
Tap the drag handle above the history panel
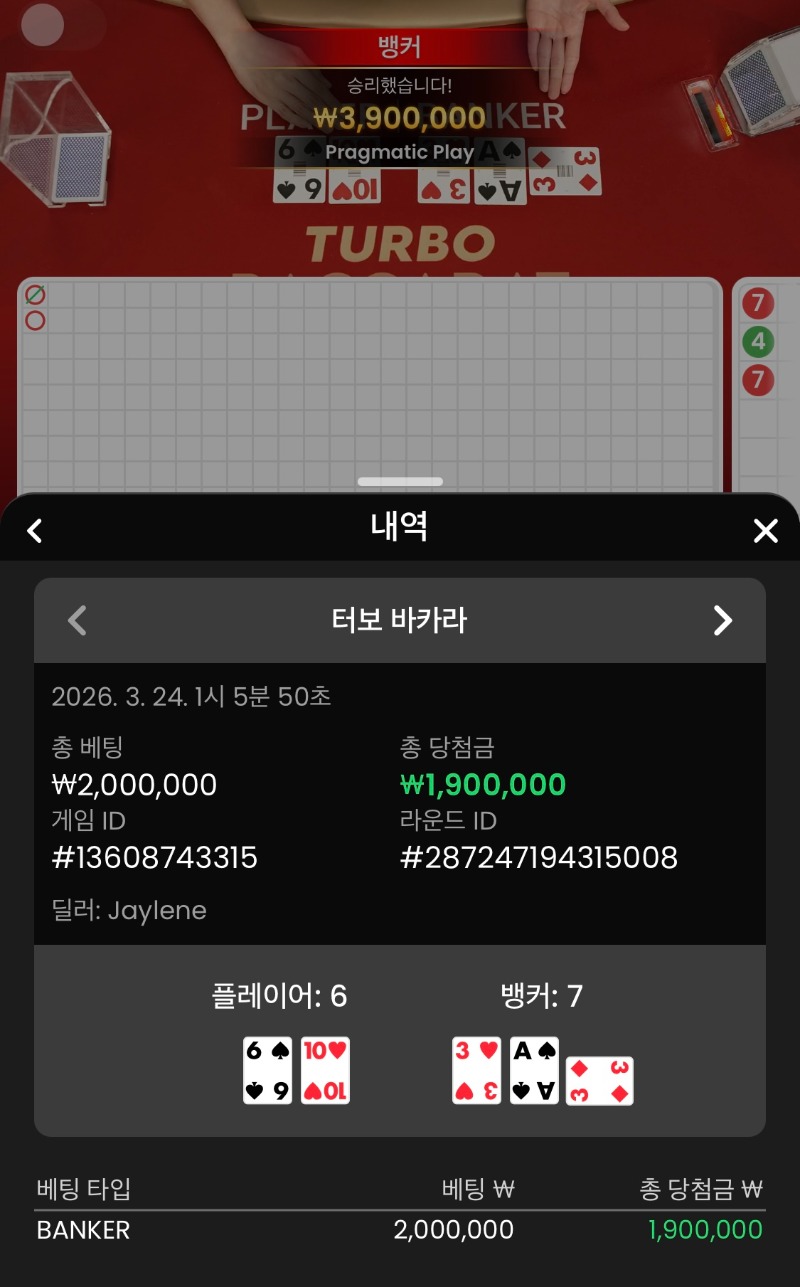[400, 482]
